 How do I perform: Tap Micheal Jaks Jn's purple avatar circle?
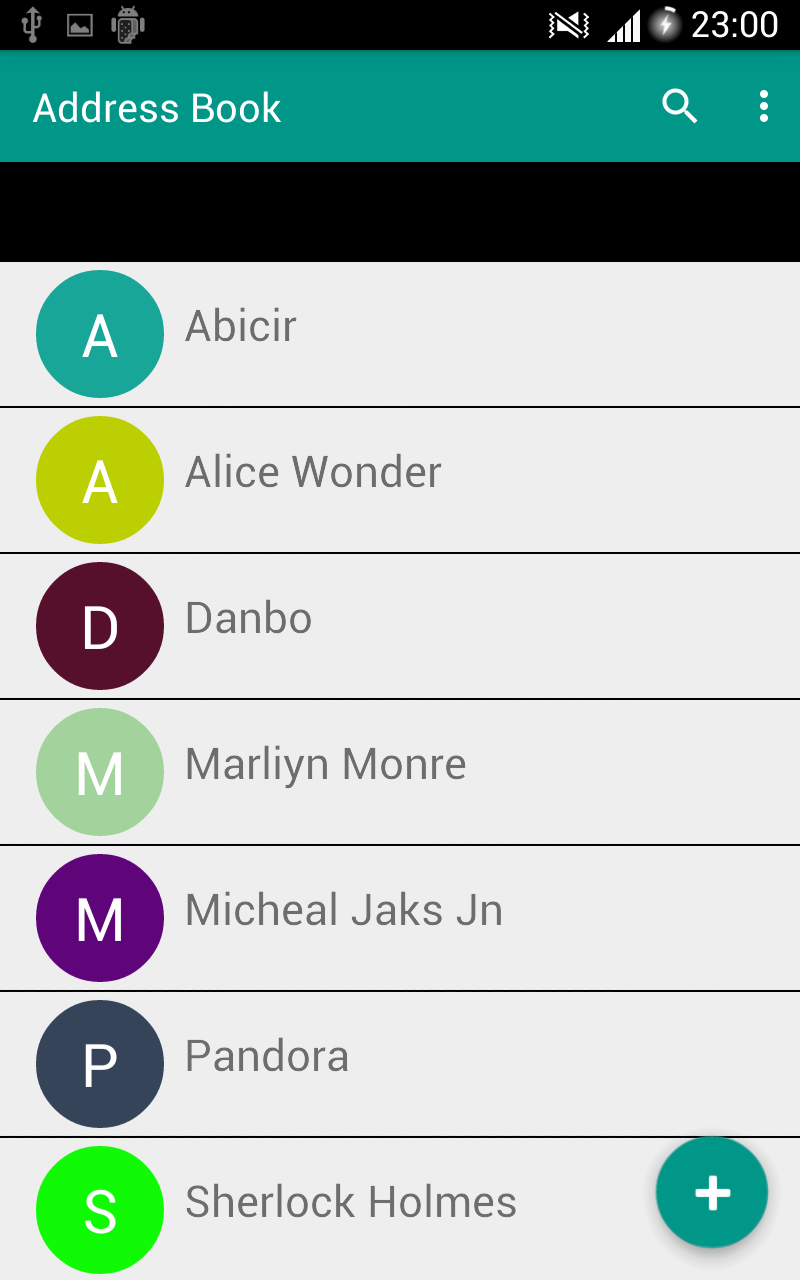pyautogui.click(x=100, y=918)
